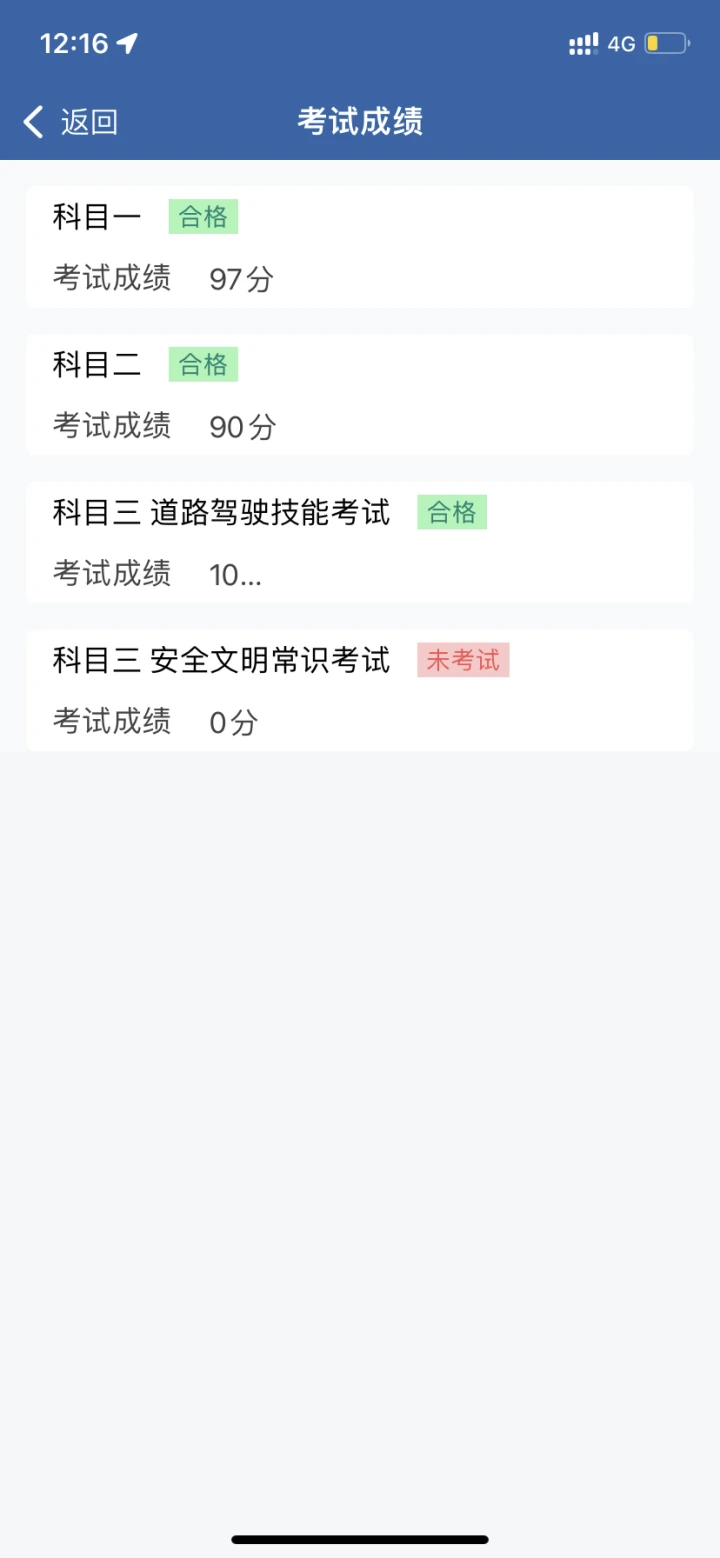Go back using the 返回 button
The height and width of the screenshot is (1558, 720).
point(70,122)
